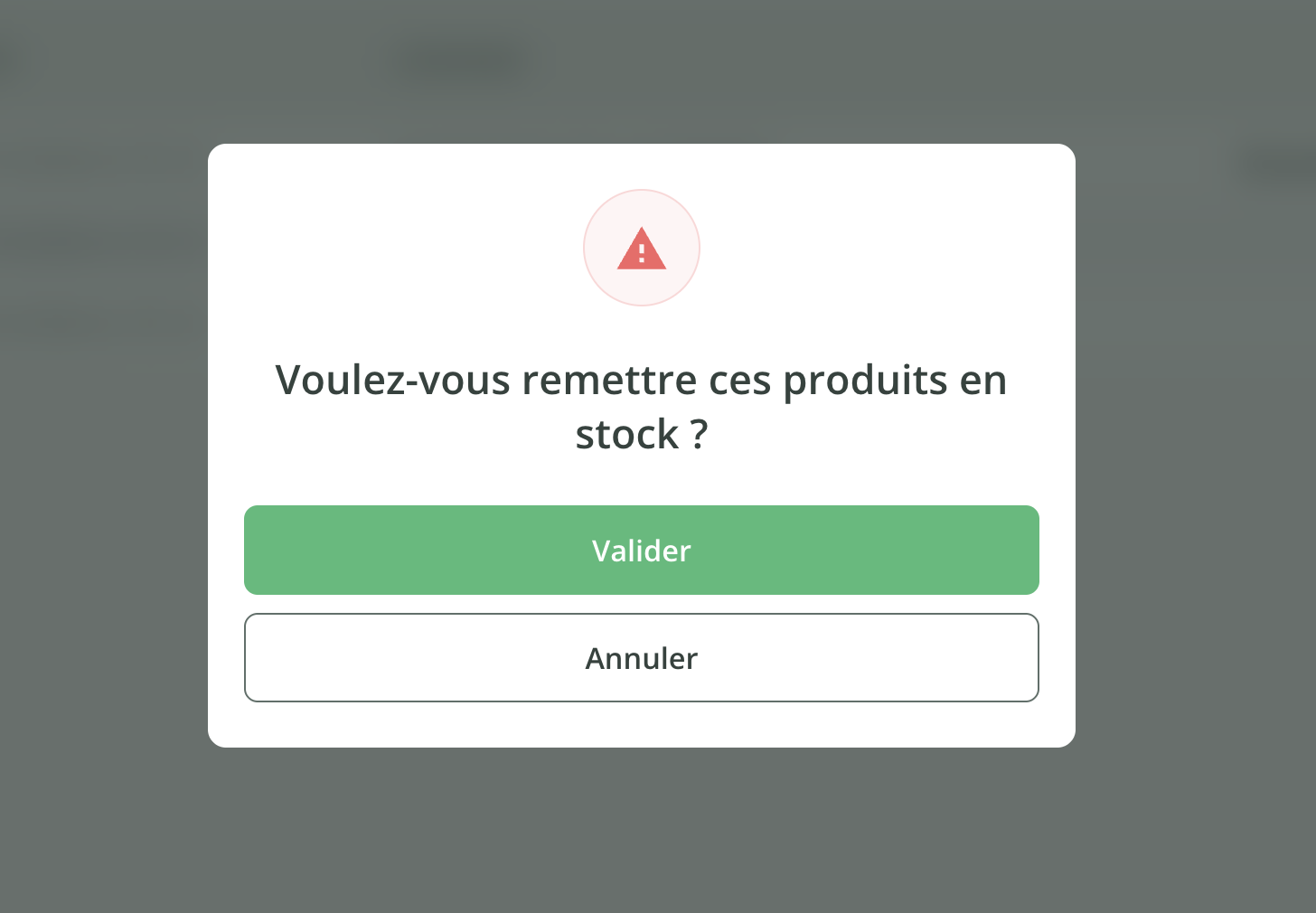1316x913 pixels.
Task: Confirm restocking with the Valider button
Action: 641,550
